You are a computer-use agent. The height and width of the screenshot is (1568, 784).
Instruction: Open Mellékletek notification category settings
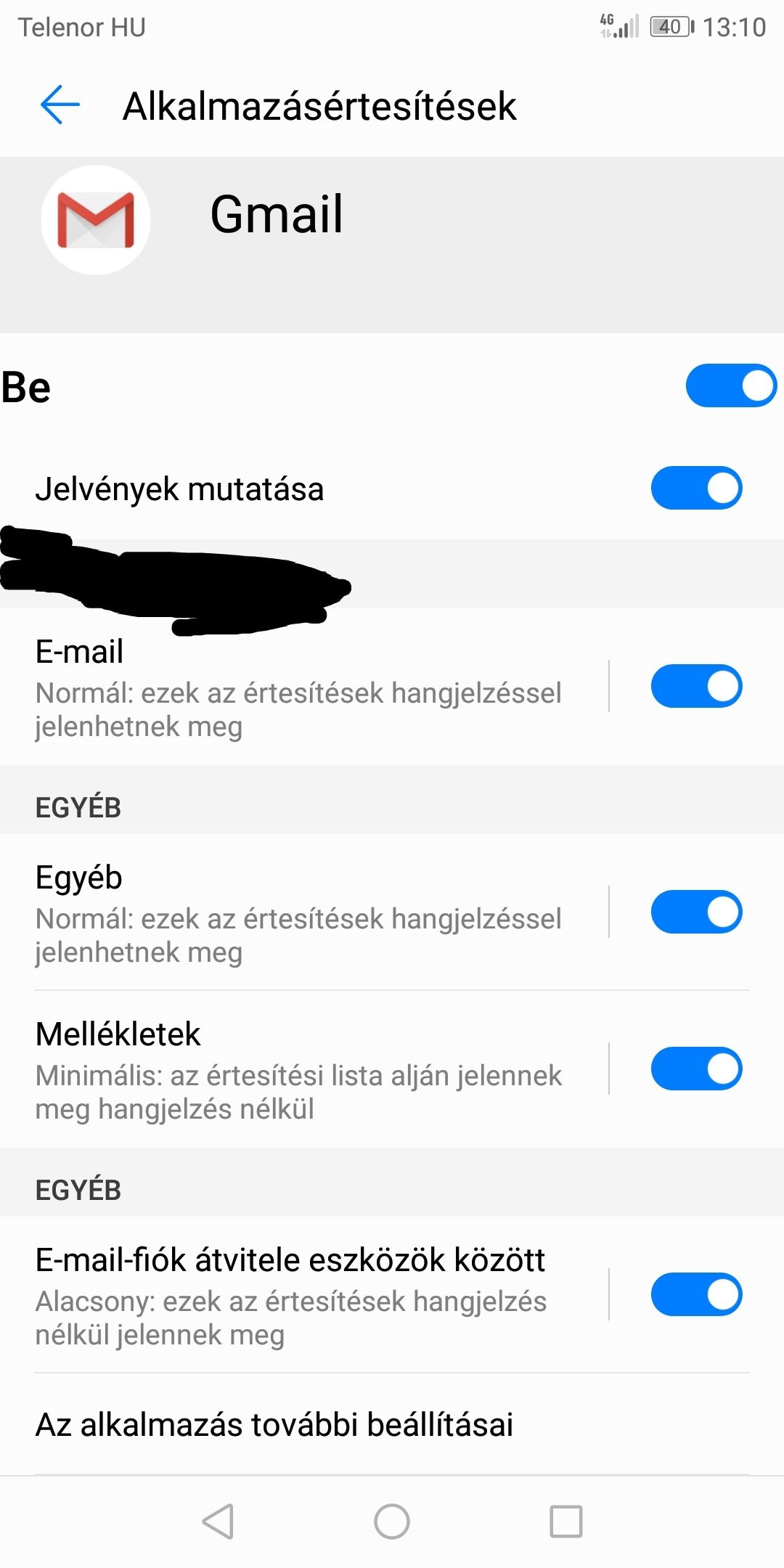(305, 1069)
